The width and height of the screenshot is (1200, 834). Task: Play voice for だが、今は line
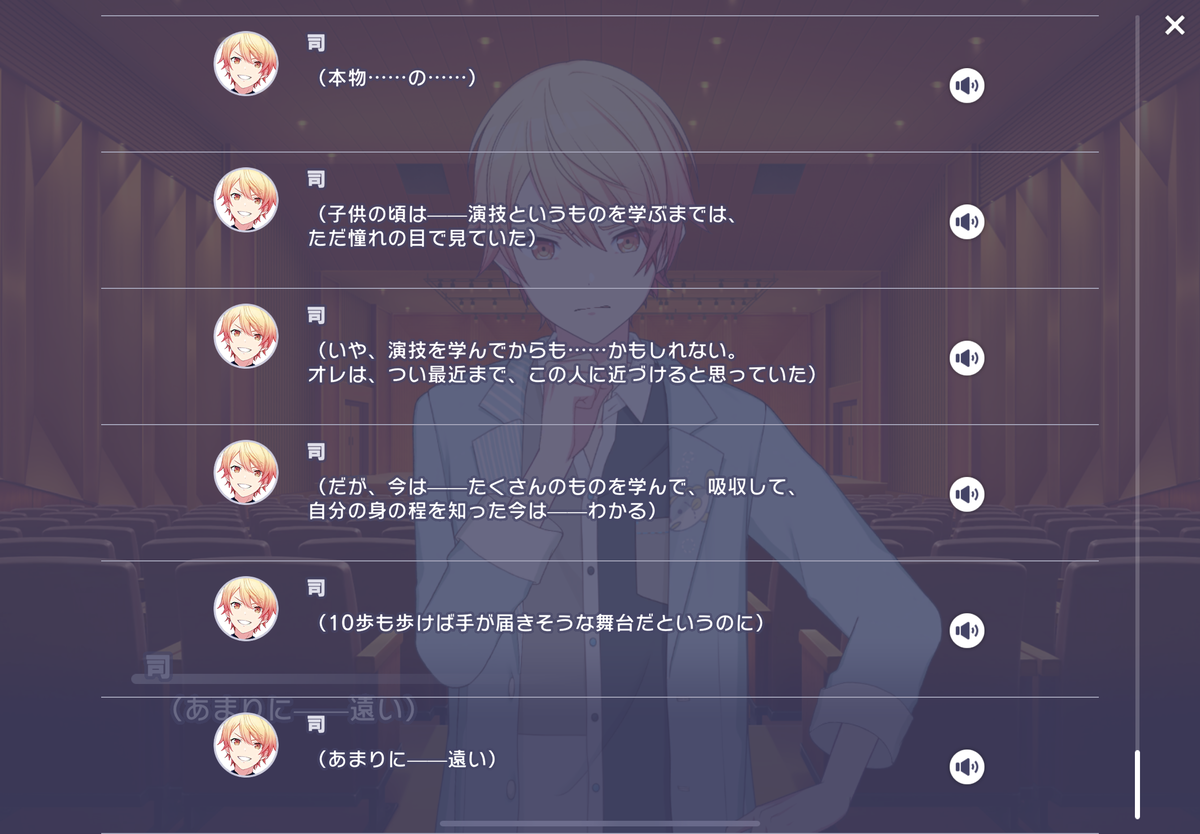[x=966, y=494]
